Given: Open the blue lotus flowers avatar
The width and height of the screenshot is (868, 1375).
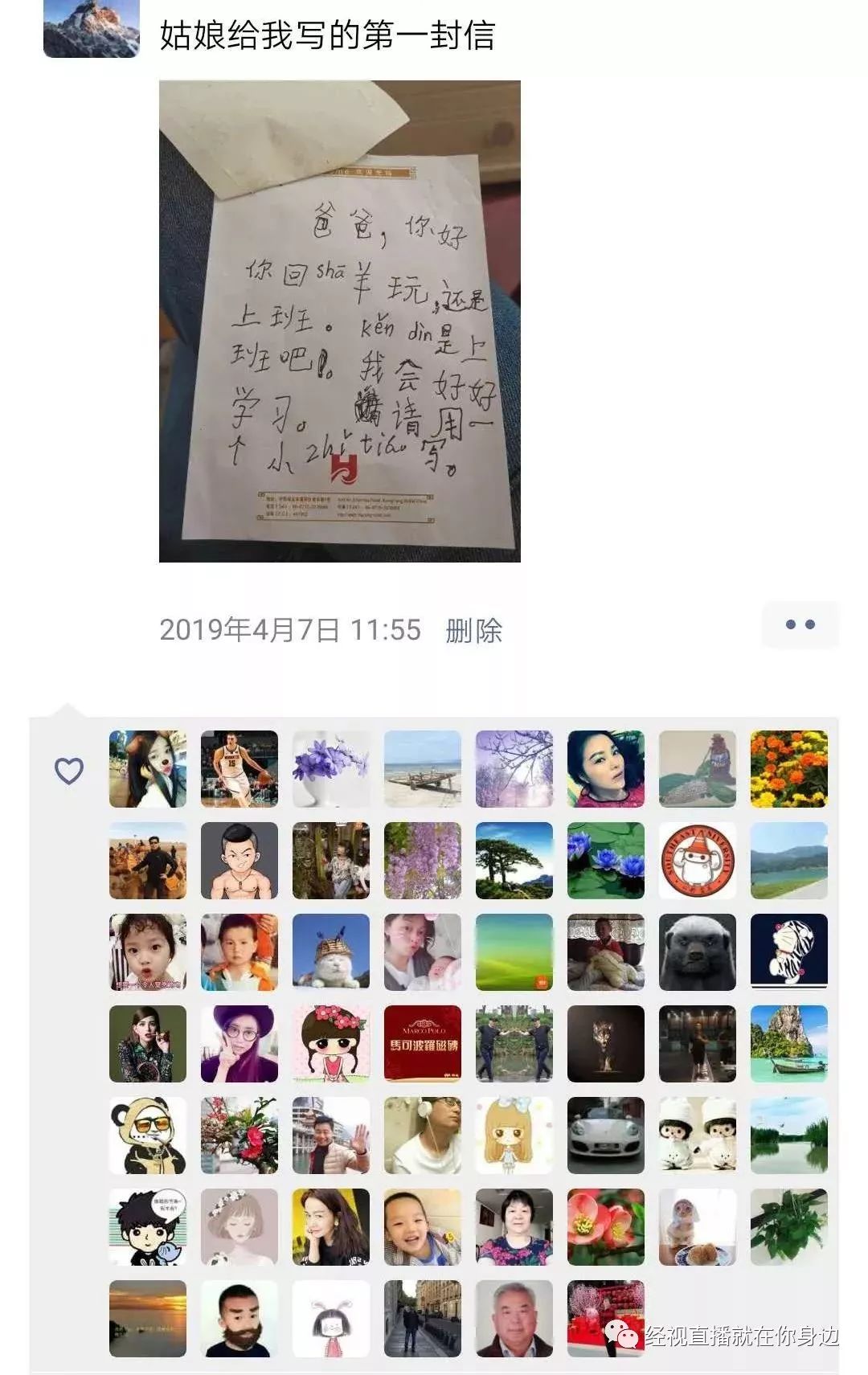Looking at the screenshot, I should 605,860.
